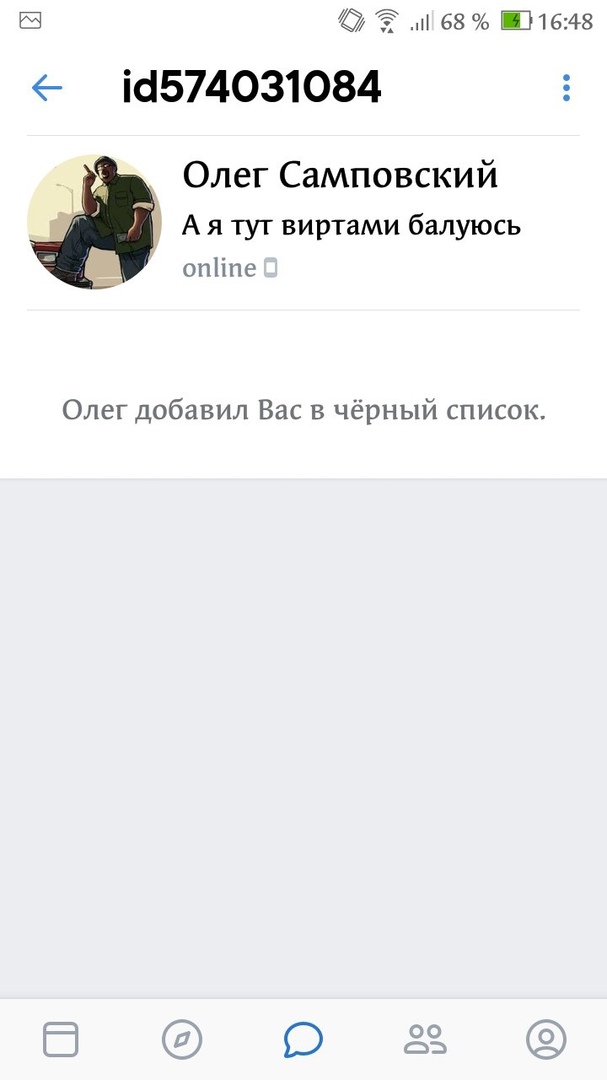The image size is (607, 1080).
Task: Go to the profile tab
Action: [x=546, y=1039]
